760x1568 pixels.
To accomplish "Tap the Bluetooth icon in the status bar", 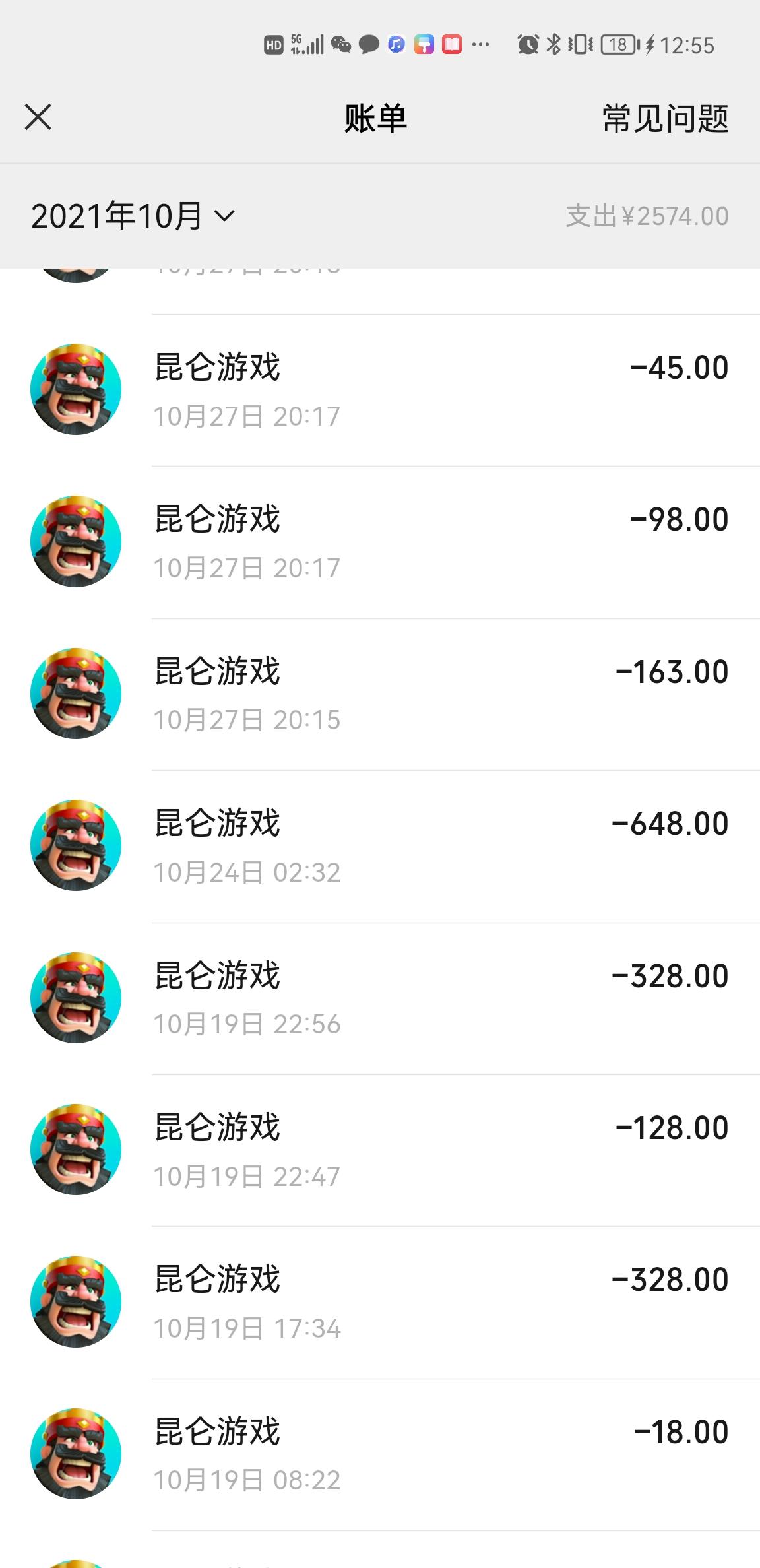I will point(553,45).
